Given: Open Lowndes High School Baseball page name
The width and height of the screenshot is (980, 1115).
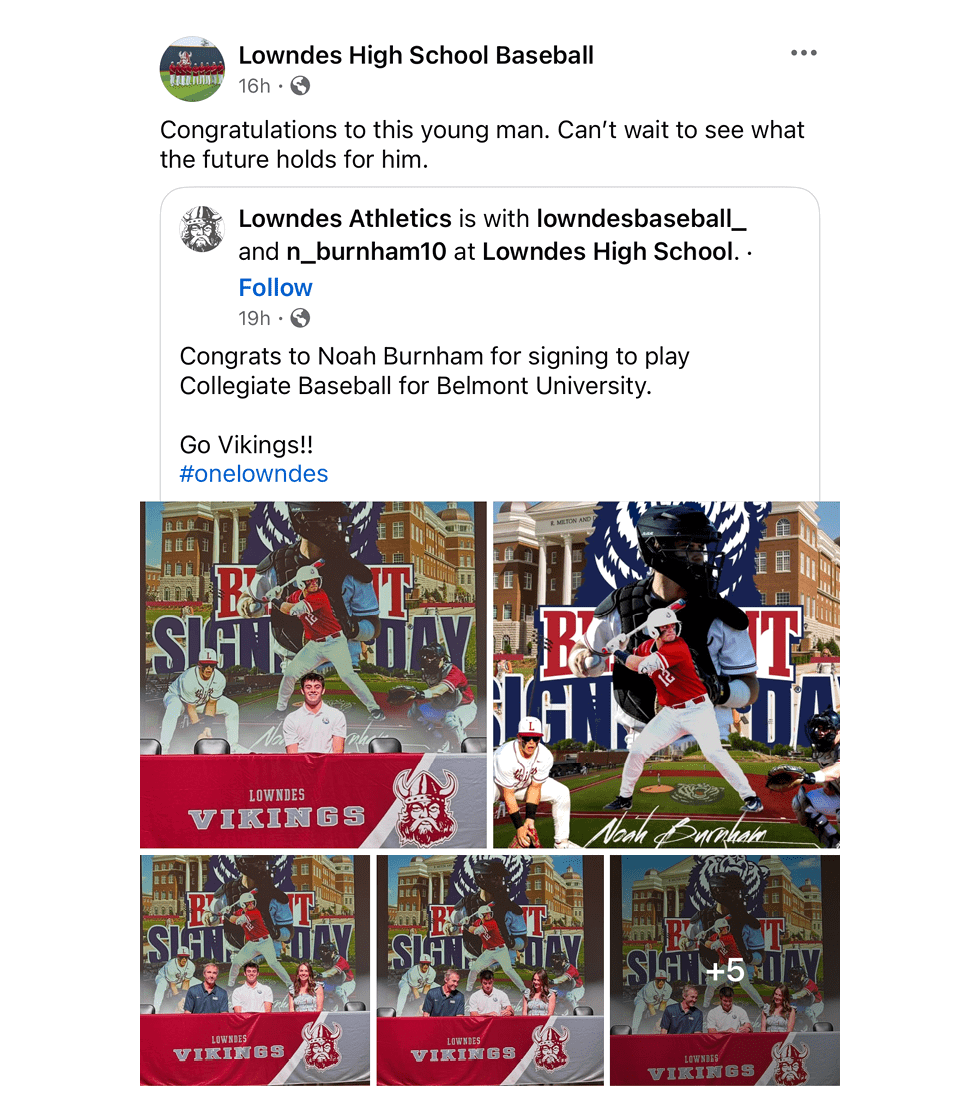Looking at the screenshot, I should click(416, 56).
